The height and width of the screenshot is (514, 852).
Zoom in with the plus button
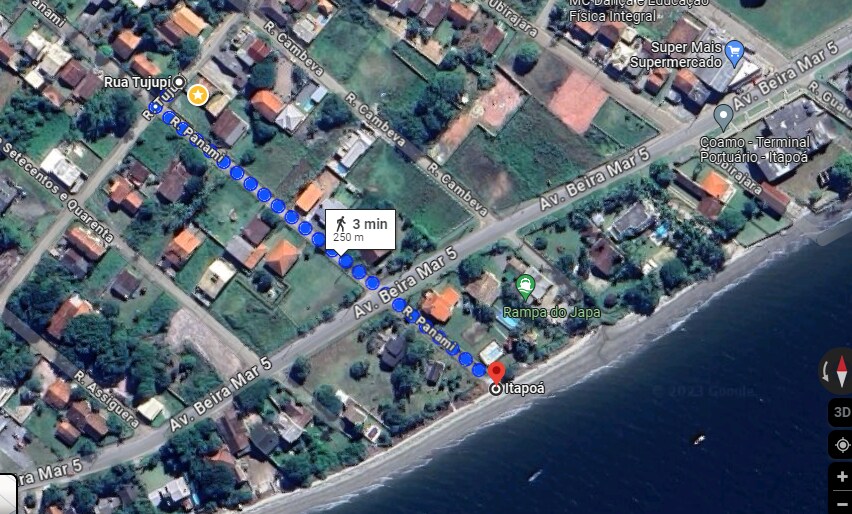tap(841, 477)
